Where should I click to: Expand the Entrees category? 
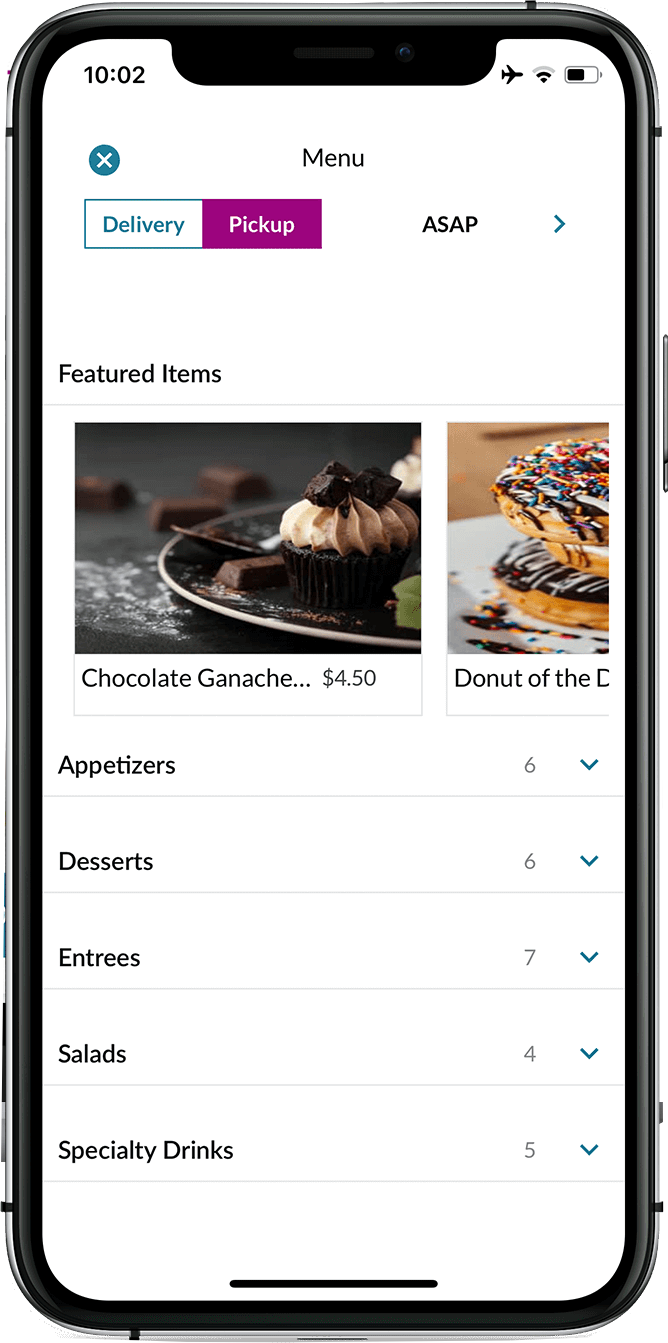(x=333, y=957)
